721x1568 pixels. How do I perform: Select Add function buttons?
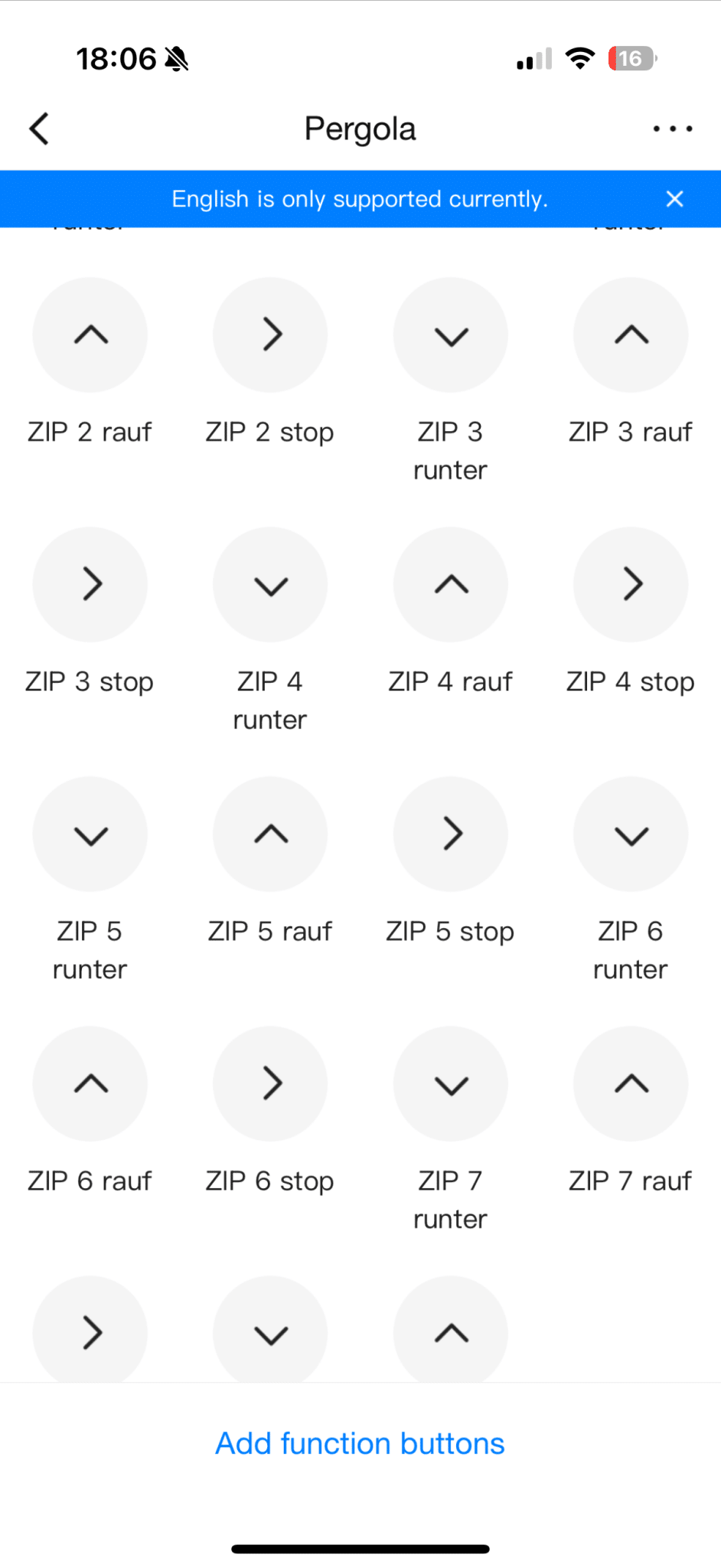point(360,1444)
